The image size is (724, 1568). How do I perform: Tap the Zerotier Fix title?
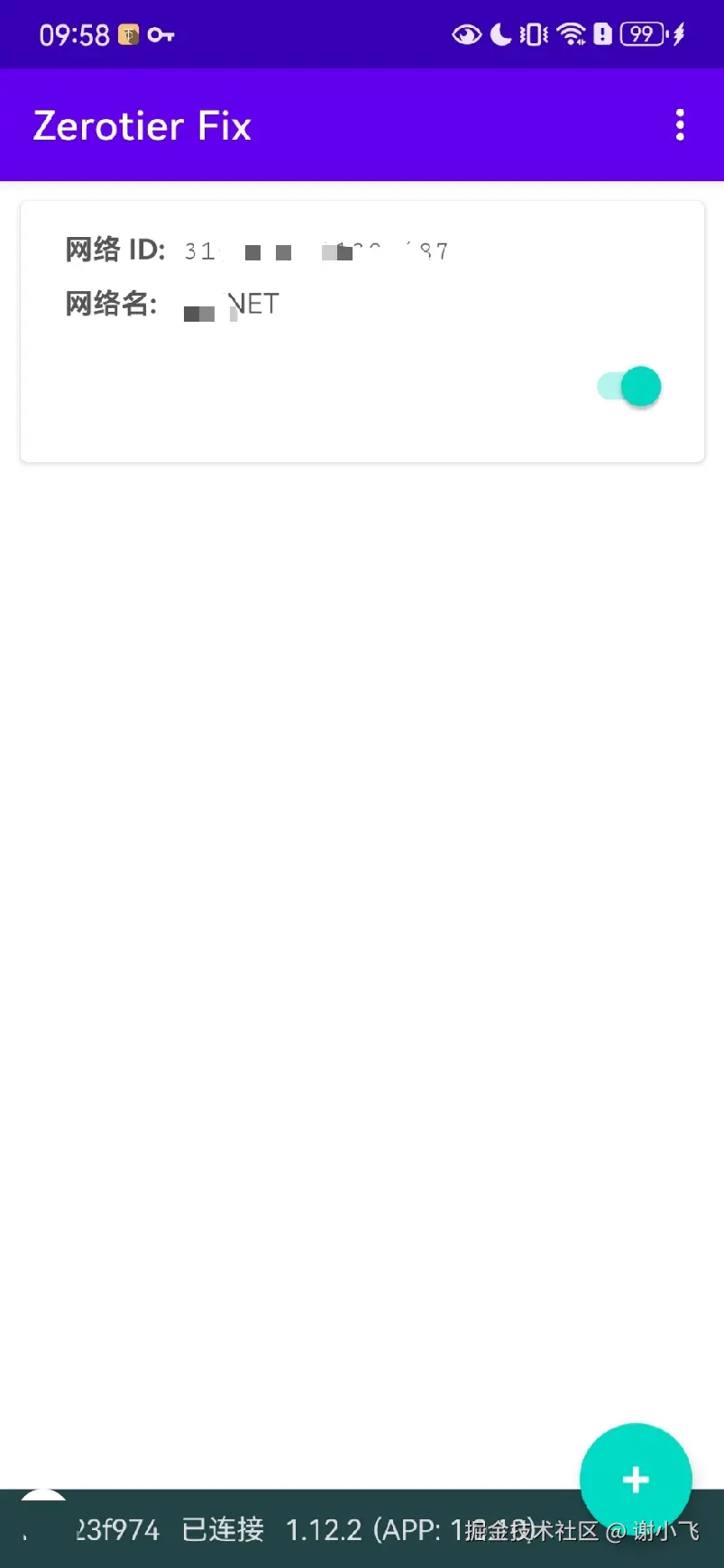(142, 125)
